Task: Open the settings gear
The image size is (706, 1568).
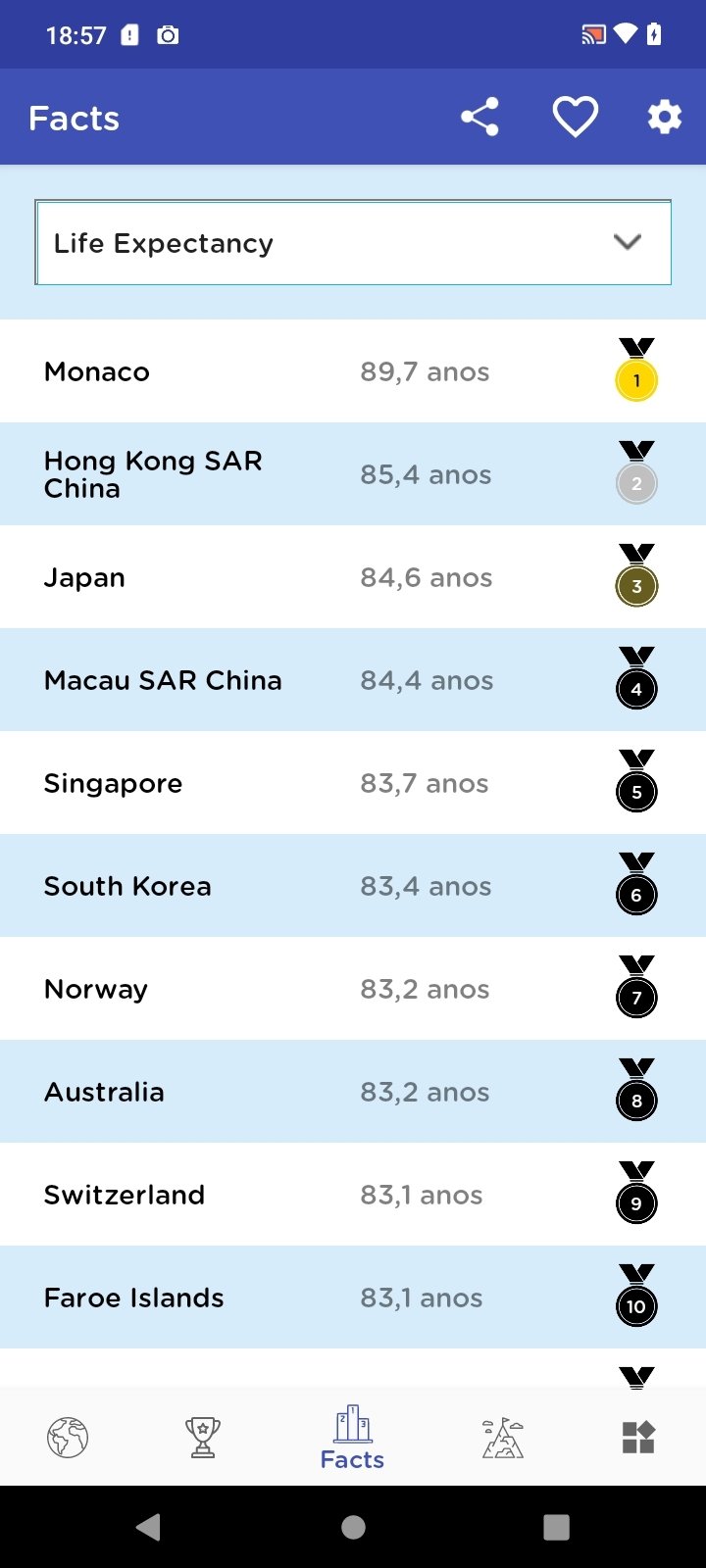Action: click(x=664, y=118)
